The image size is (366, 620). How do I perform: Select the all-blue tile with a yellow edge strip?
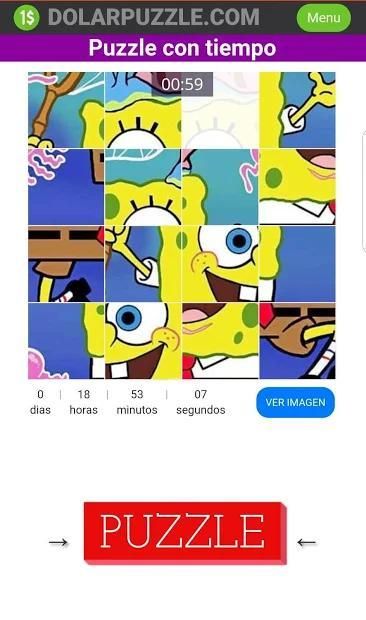(x=297, y=264)
